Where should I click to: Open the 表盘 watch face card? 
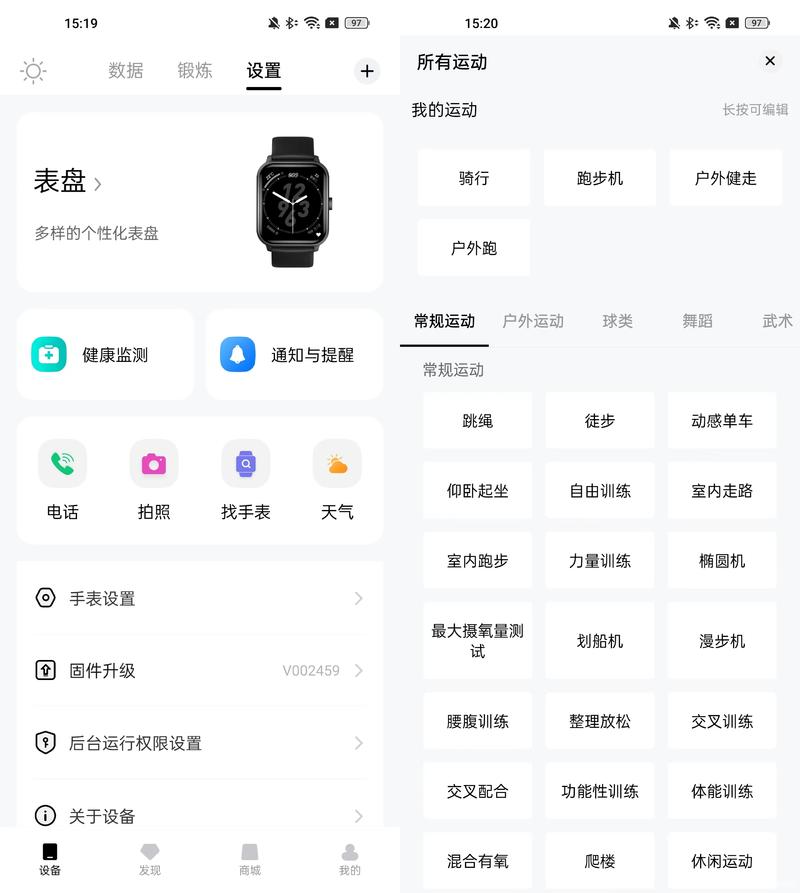199,202
